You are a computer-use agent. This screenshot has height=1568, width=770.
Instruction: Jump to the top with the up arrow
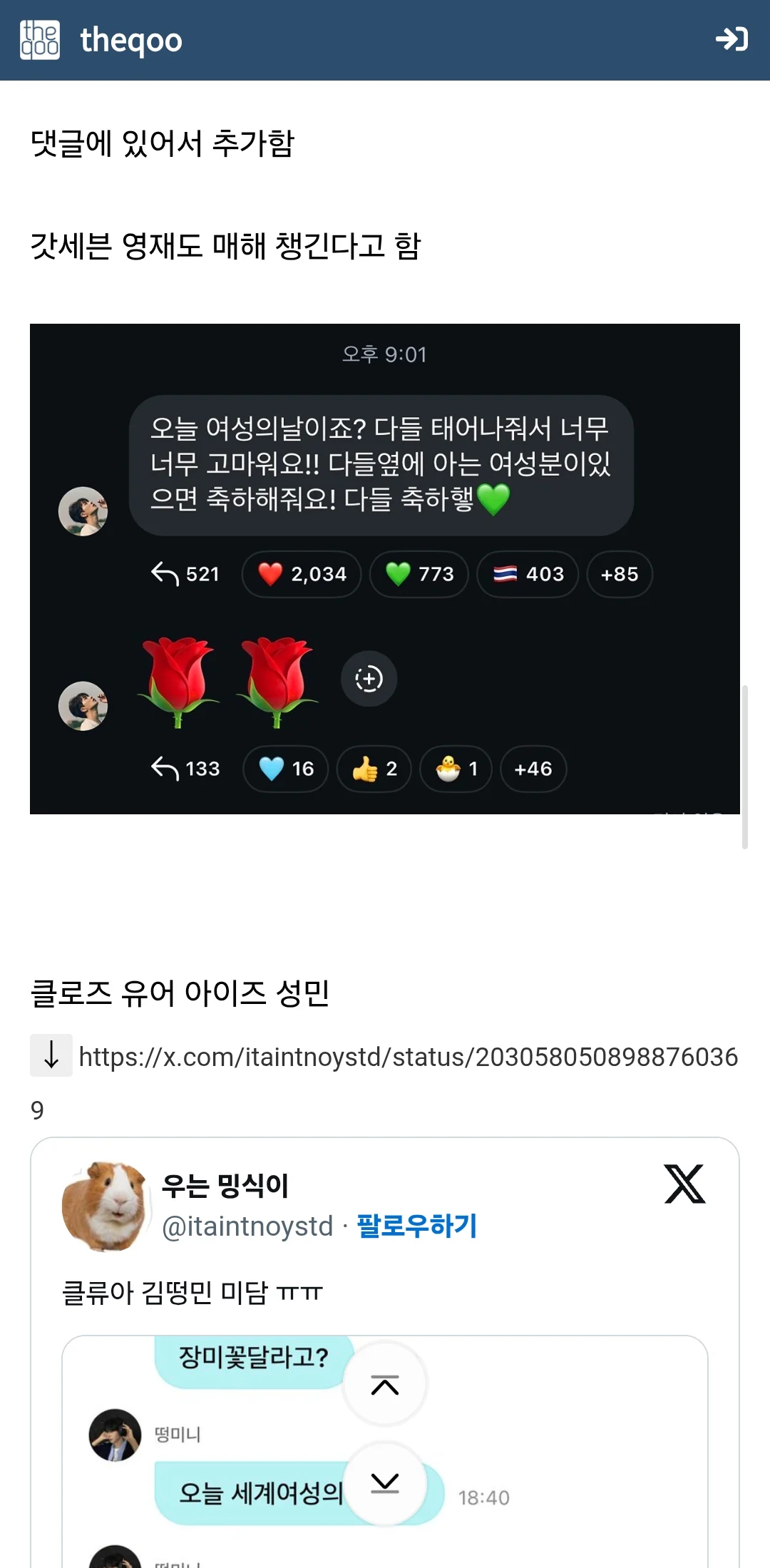click(385, 1385)
